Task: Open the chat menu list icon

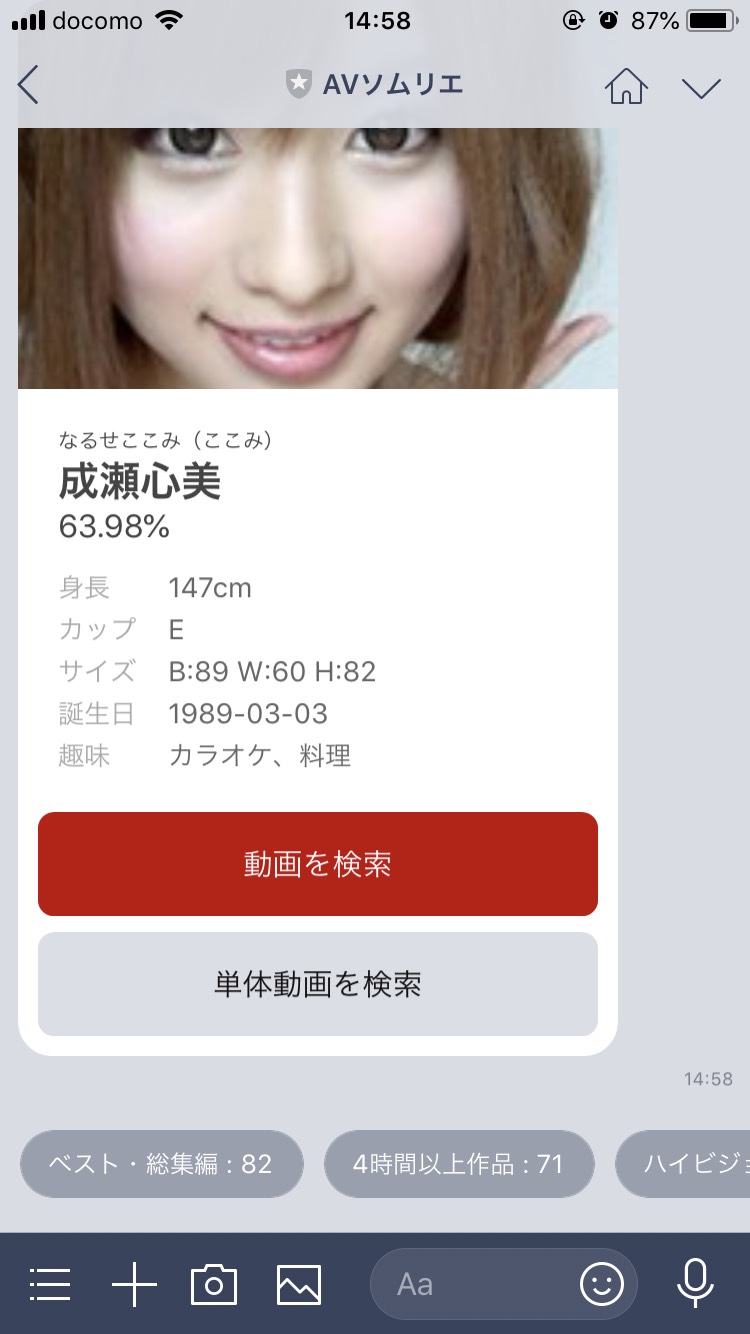Action: coord(51,1283)
